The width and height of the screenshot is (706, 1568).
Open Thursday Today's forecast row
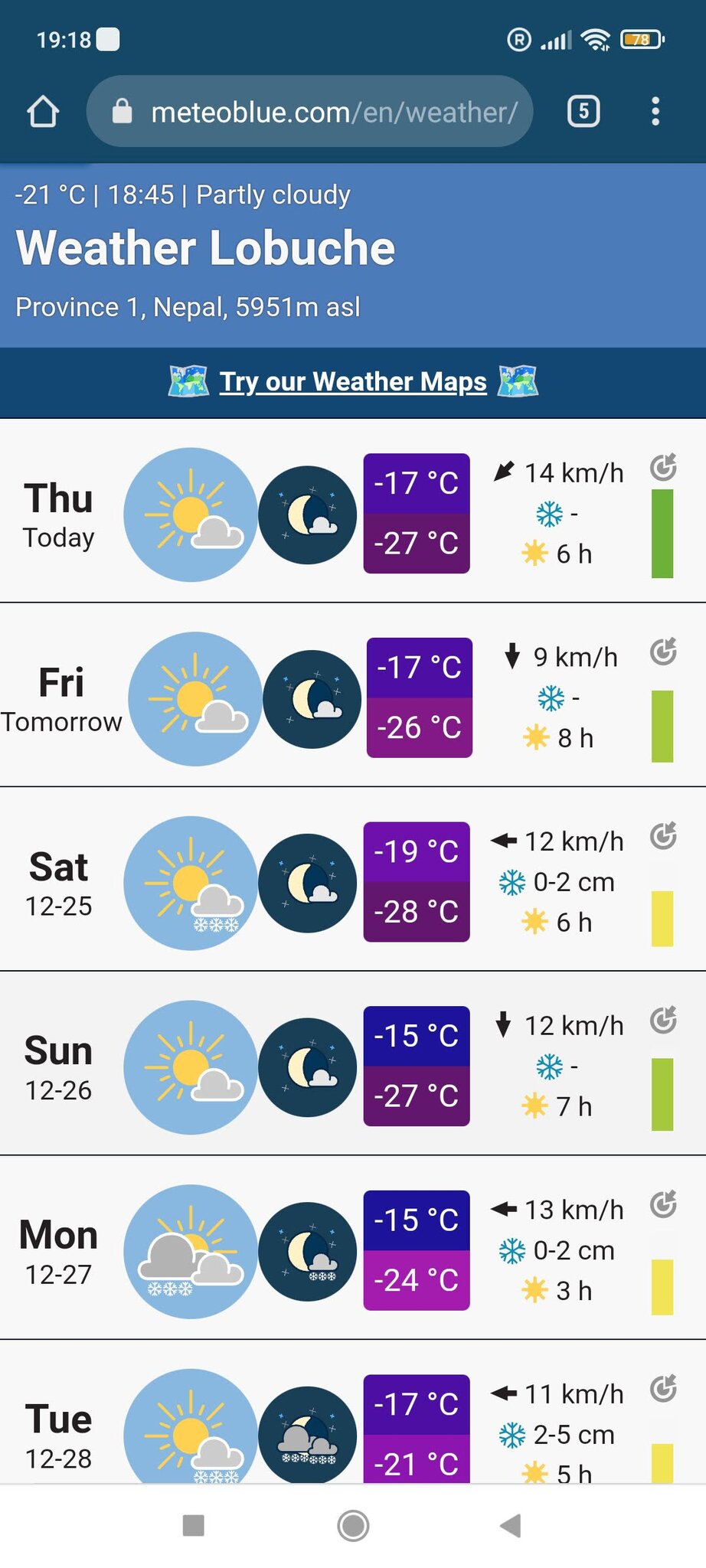coord(353,511)
